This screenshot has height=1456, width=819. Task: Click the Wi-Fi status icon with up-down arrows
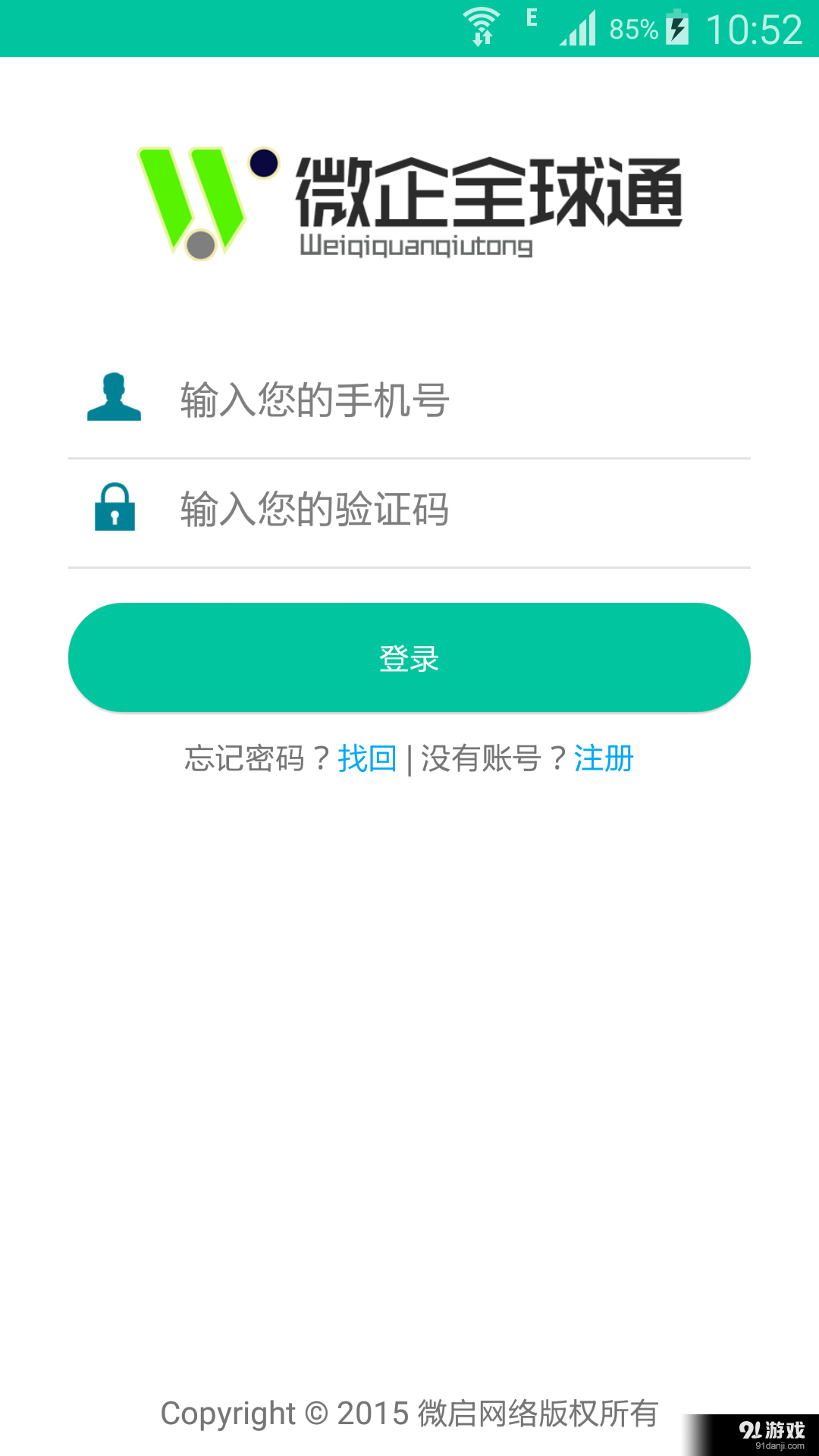pyautogui.click(x=482, y=27)
